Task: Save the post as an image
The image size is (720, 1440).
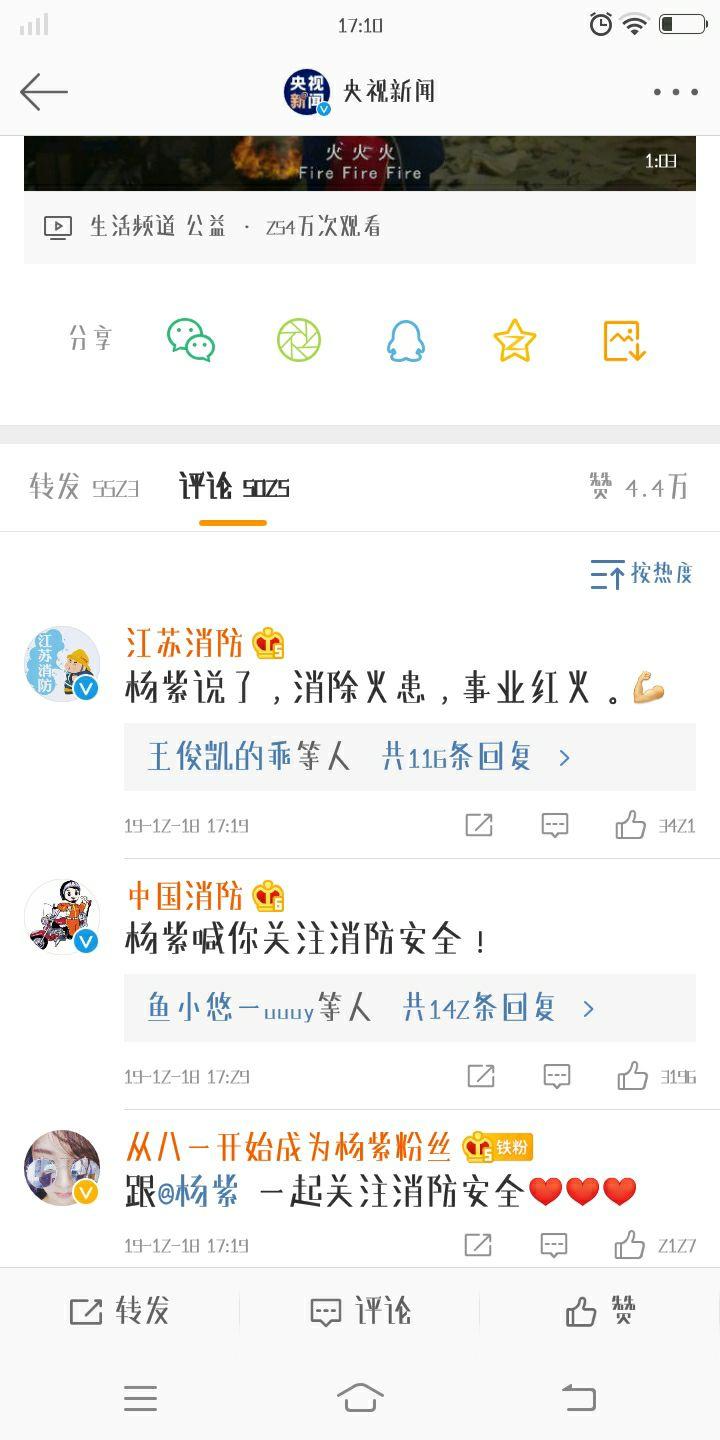Action: [625, 341]
